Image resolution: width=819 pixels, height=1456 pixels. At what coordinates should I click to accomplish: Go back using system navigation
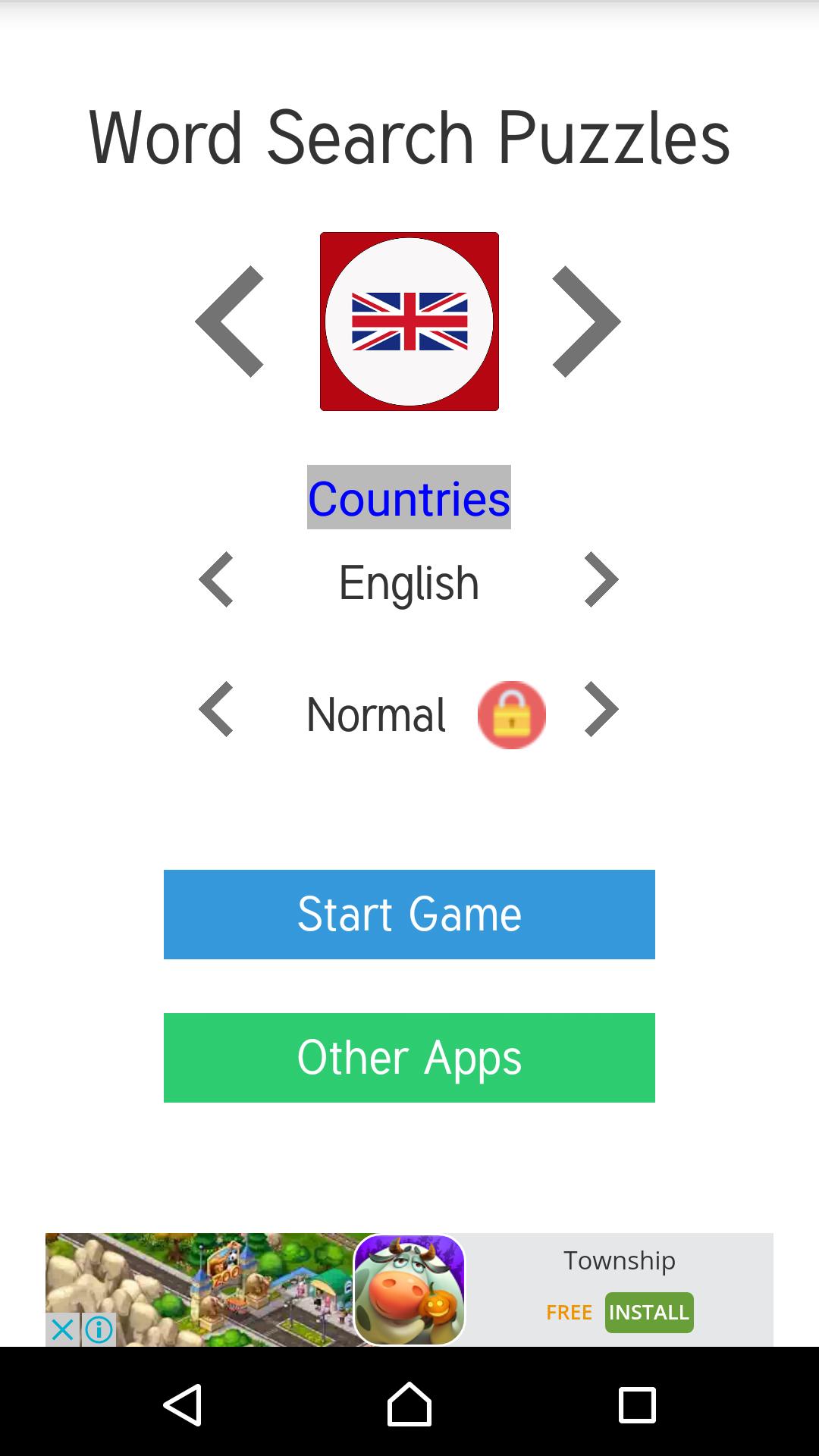click(183, 1404)
